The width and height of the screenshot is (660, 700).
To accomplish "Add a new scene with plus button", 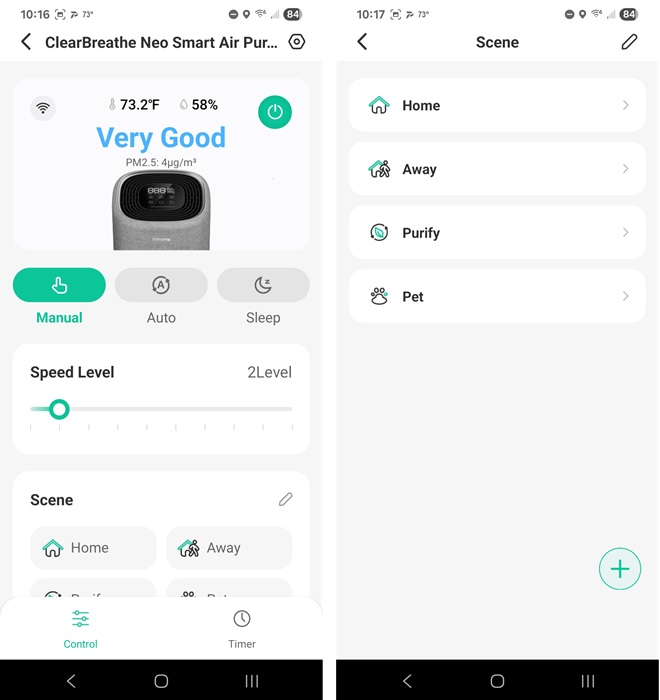I will (619, 569).
